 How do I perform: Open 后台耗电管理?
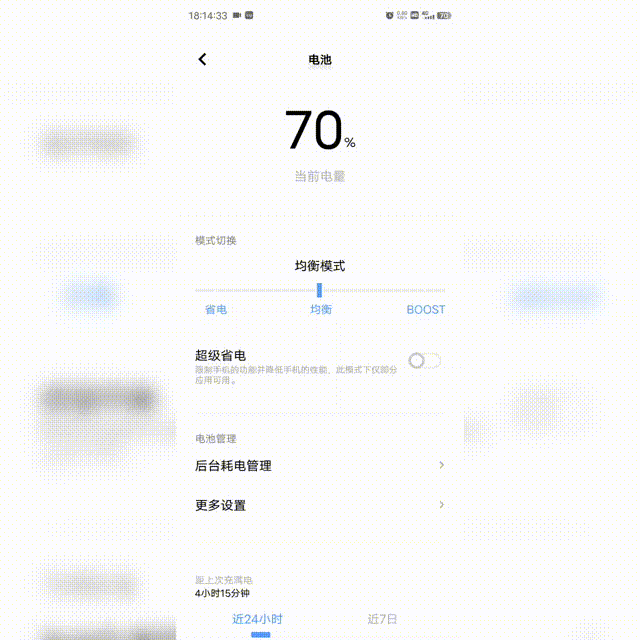pyautogui.click(x=319, y=466)
